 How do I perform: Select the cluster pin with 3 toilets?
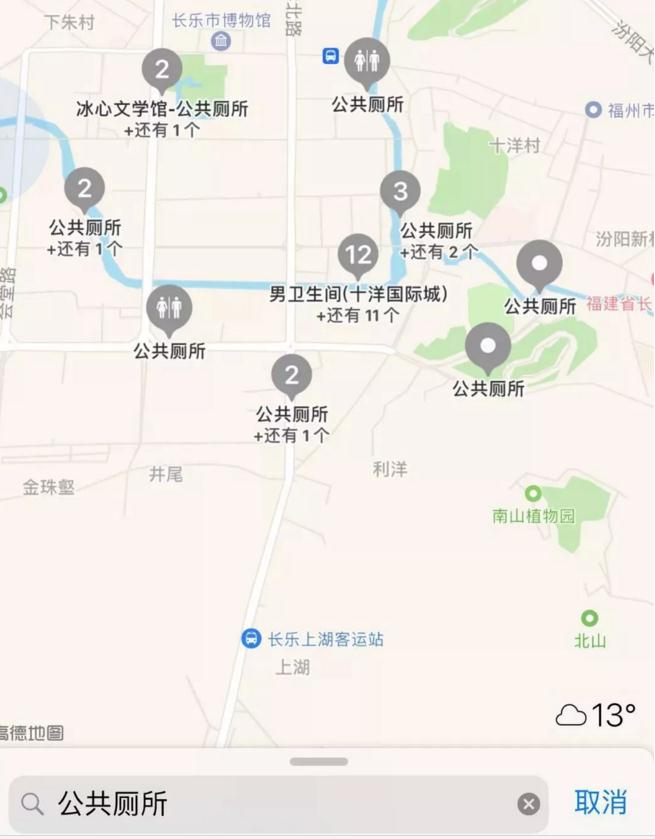(x=400, y=191)
